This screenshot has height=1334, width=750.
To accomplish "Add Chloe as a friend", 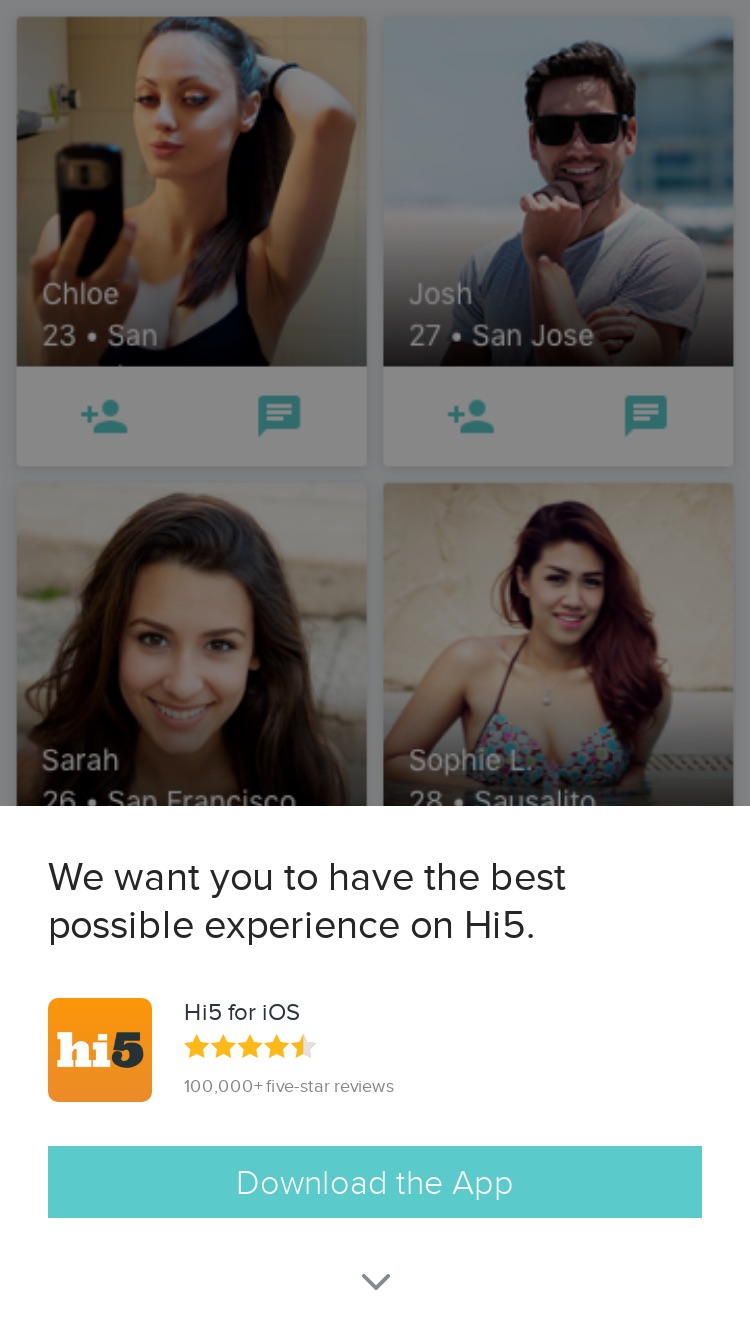I will 104,416.
